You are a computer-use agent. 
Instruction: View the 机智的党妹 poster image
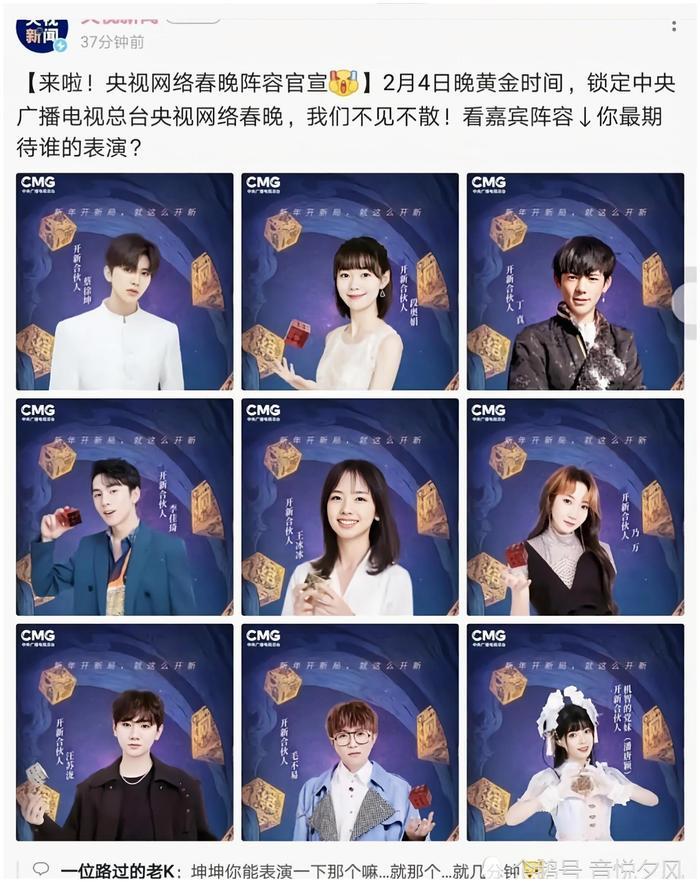point(574,732)
